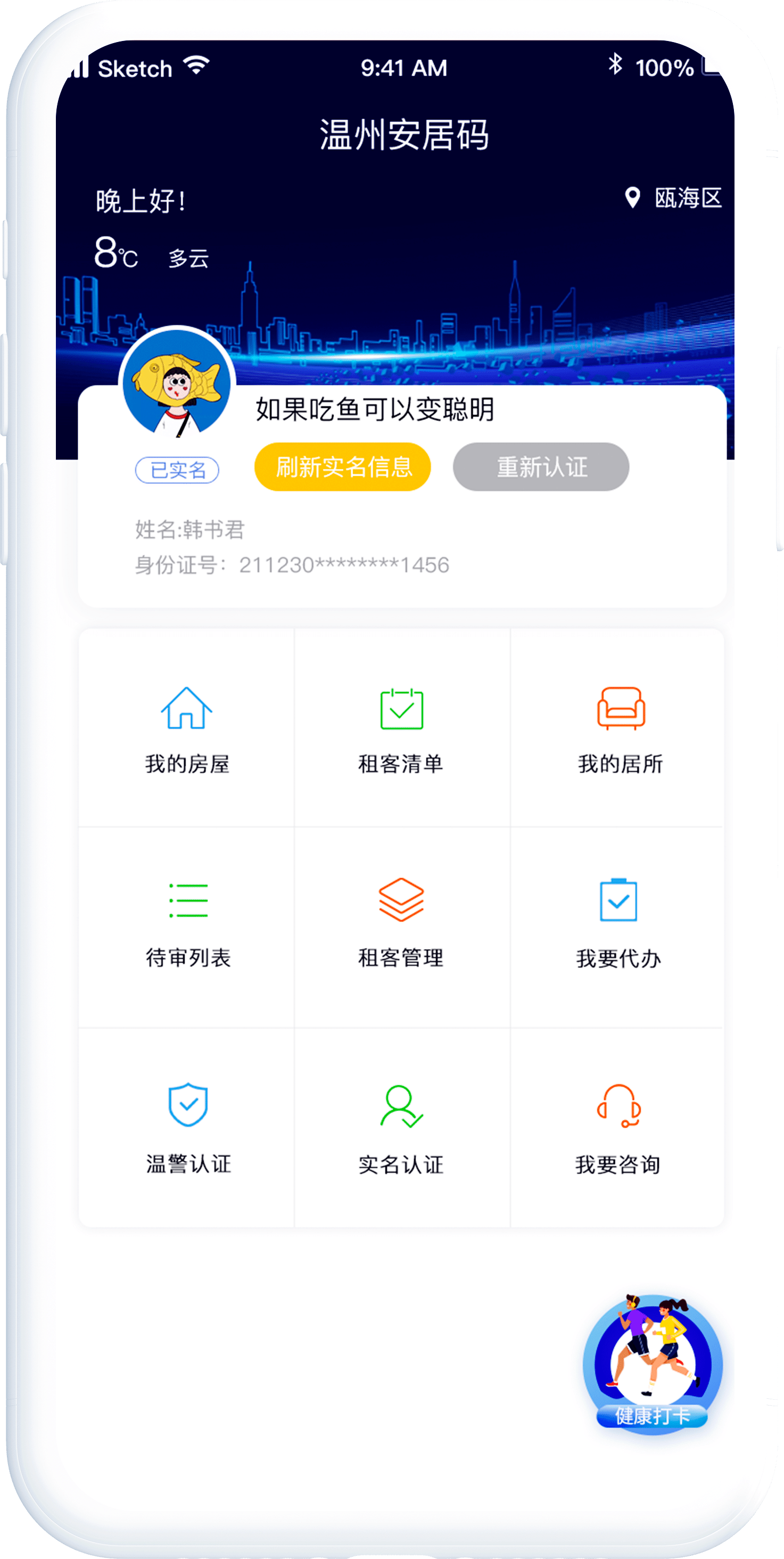Viewport: 784px width, 1559px height.
Task: Open 温警认证
Action: (188, 1128)
